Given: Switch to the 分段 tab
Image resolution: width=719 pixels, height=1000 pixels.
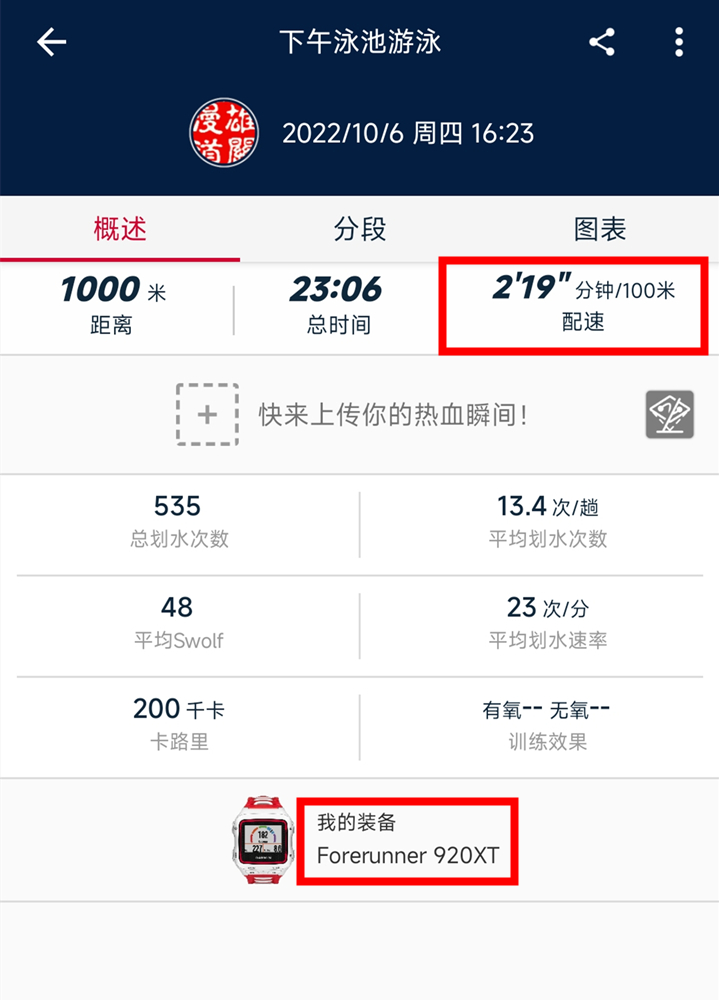Looking at the screenshot, I should [359, 229].
